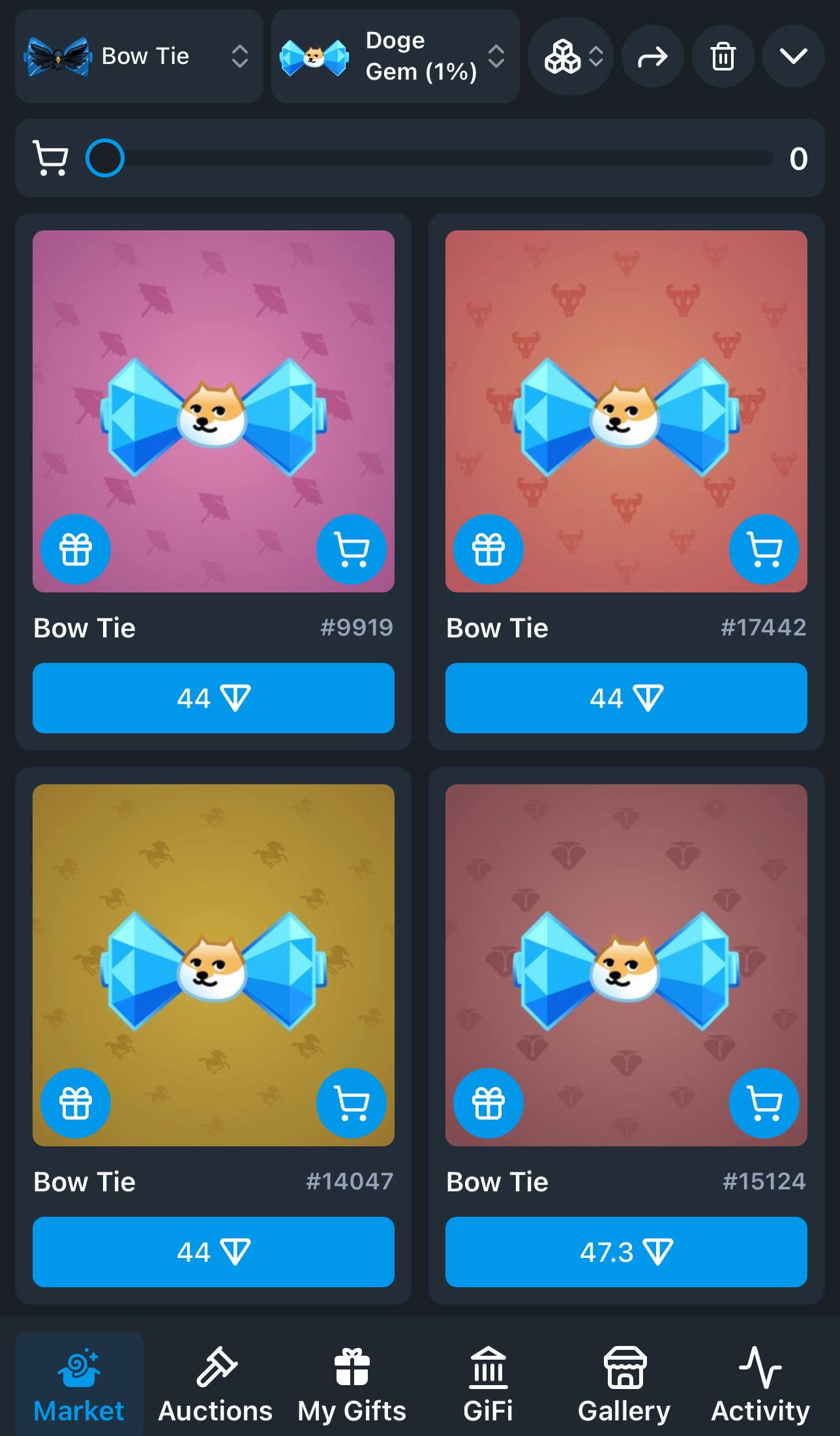Add Bow Tie #14047 to cart
The height and width of the screenshot is (1436, 840).
click(x=352, y=1103)
